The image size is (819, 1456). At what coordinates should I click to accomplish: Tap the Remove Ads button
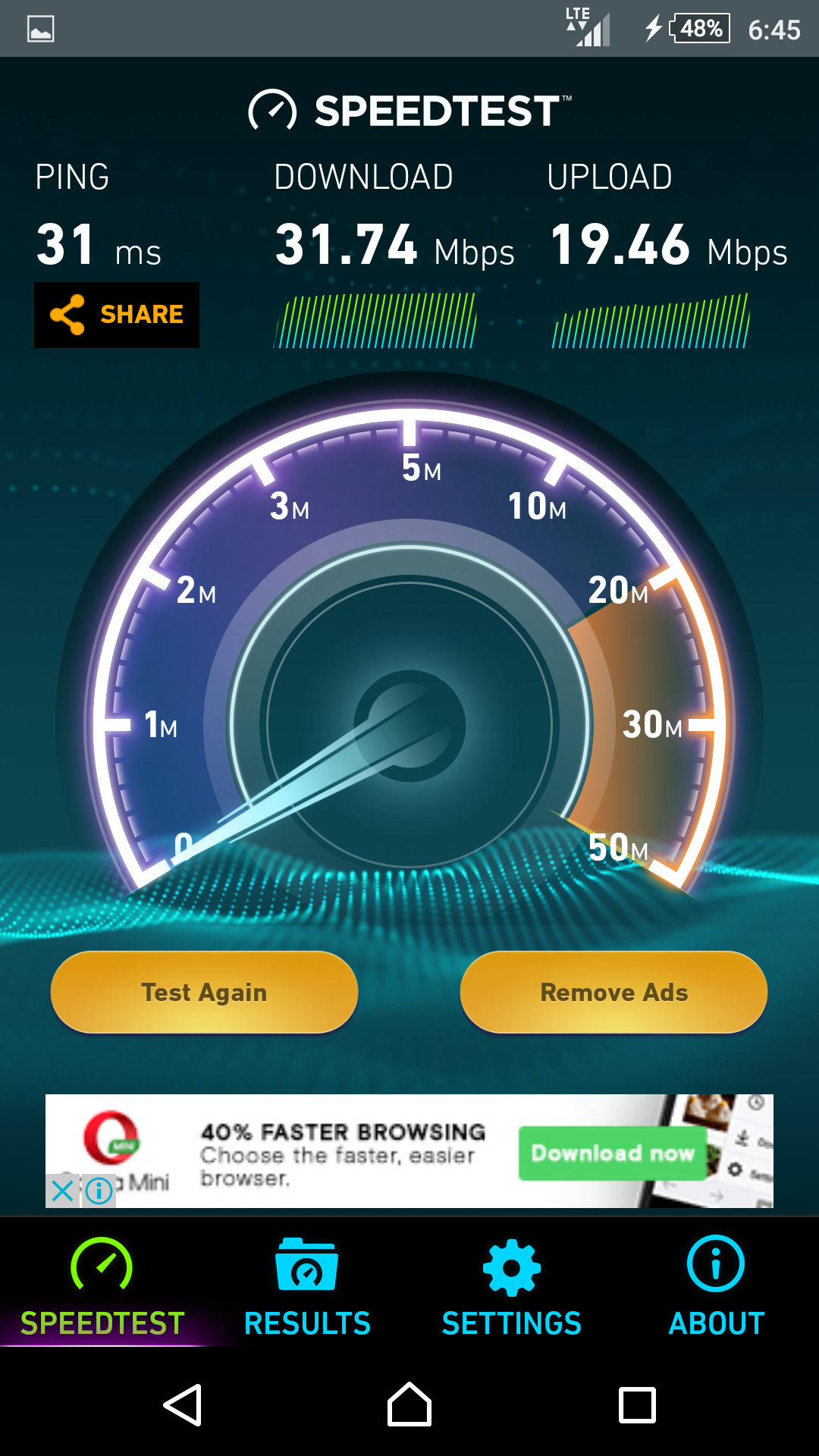pos(613,992)
